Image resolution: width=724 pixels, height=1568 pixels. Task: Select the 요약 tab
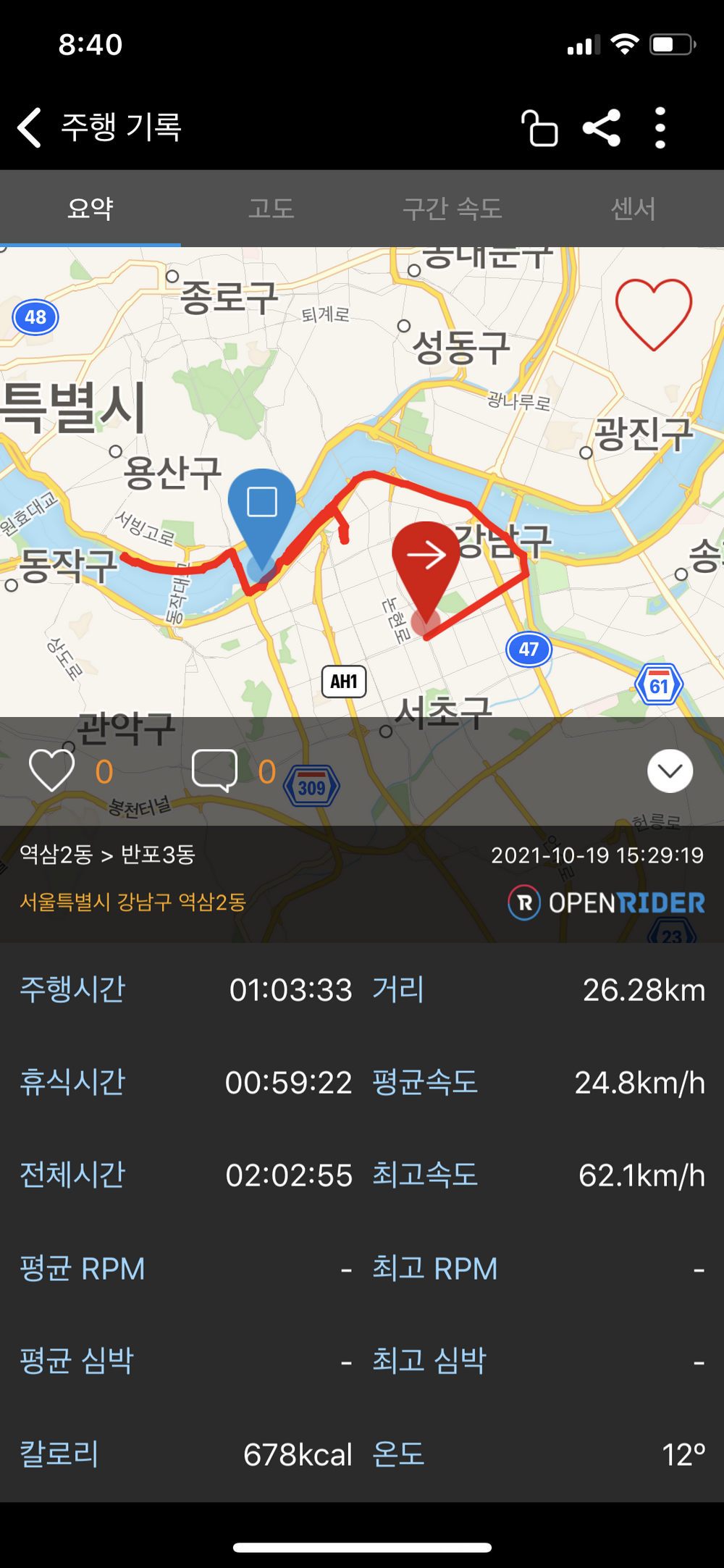90,209
